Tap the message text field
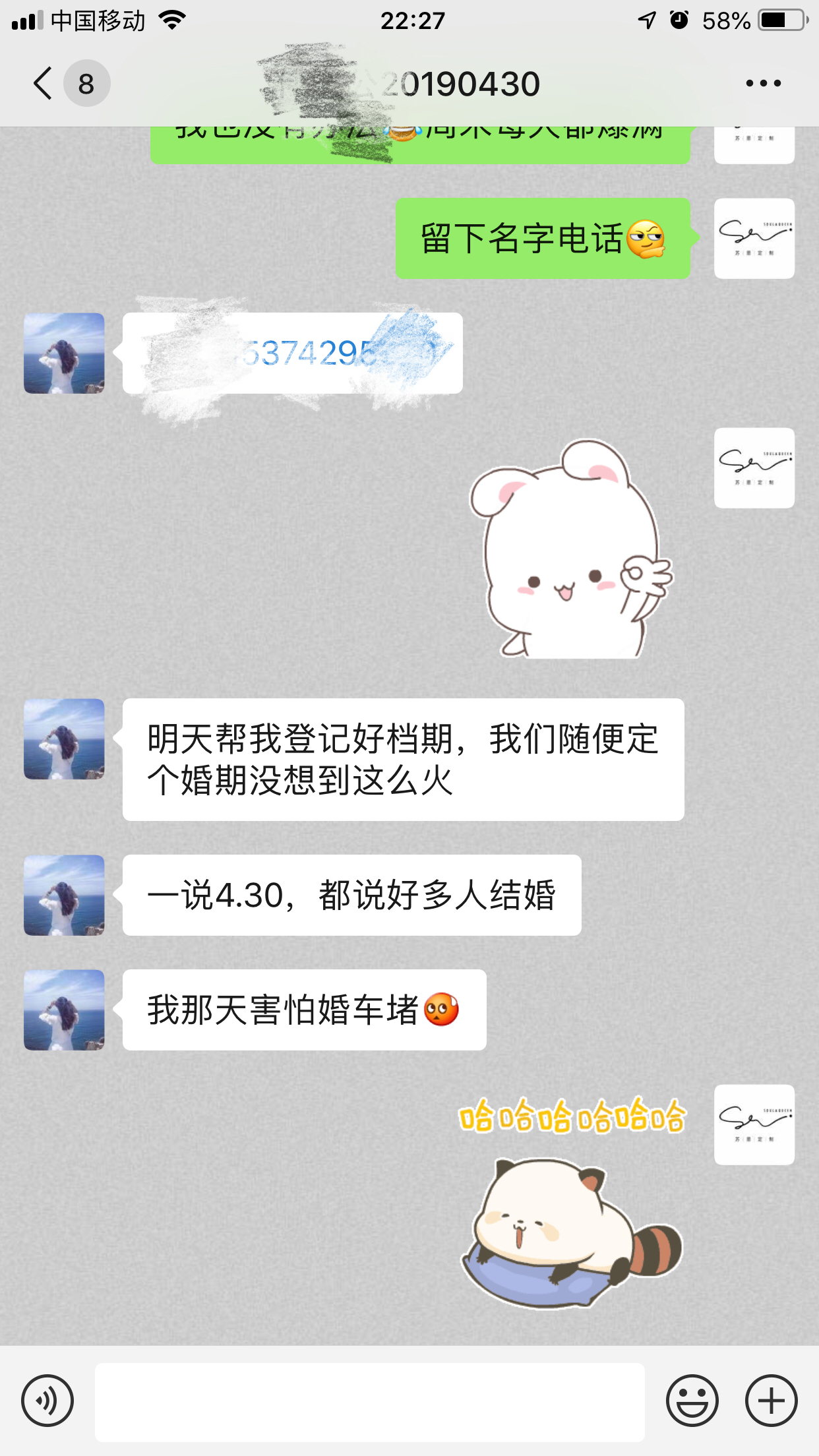Image resolution: width=819 pixels, height=1456 pixels. (x=370, y=1402)
